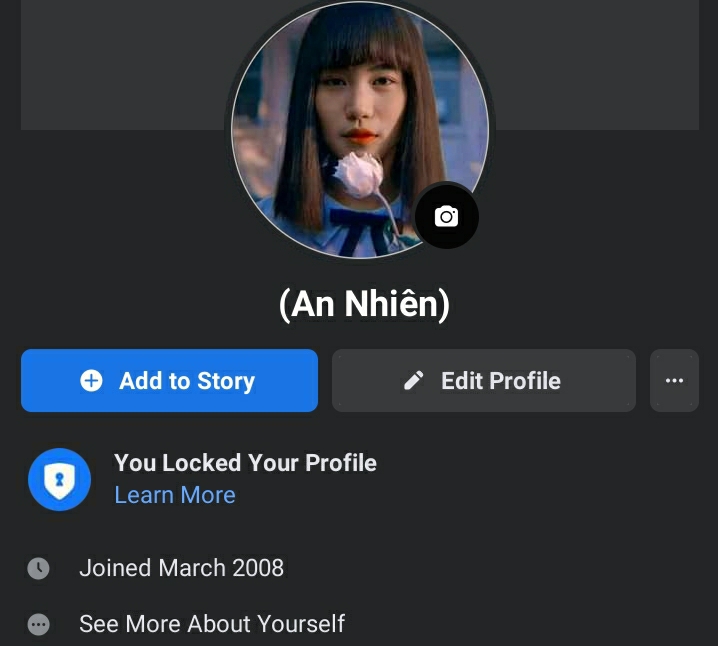This screenshot has height=646, width=718.
Task: Open Edit Profile
Action: [x=484, y=381]
